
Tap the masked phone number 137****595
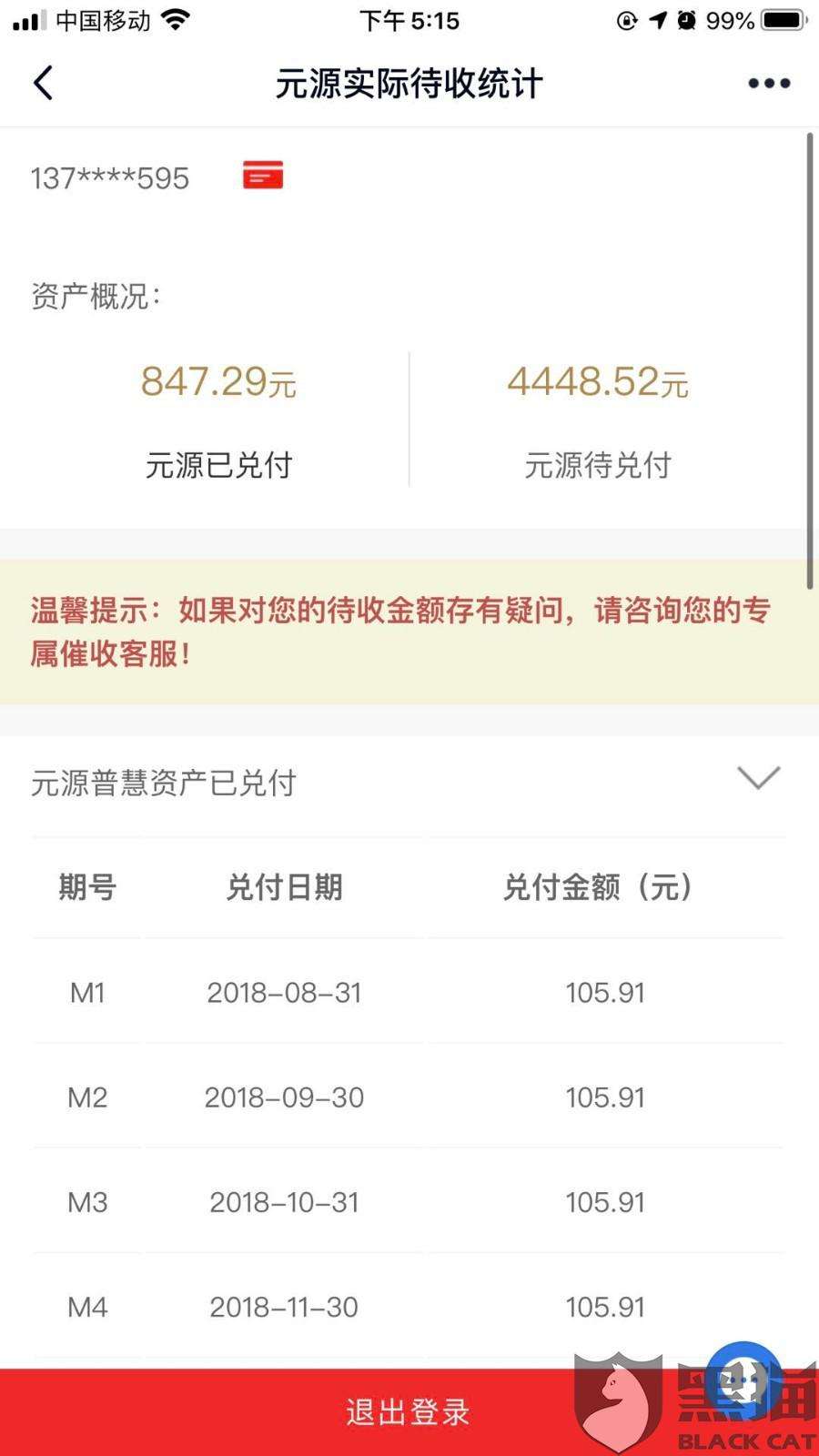109,177
